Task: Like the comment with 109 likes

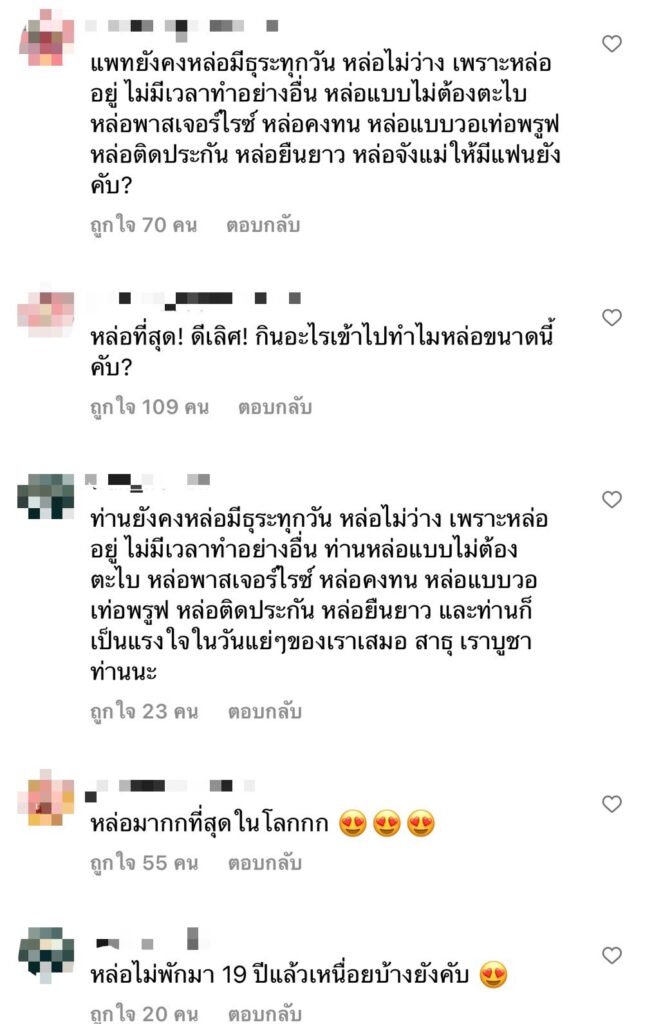Action: [612, 318]
